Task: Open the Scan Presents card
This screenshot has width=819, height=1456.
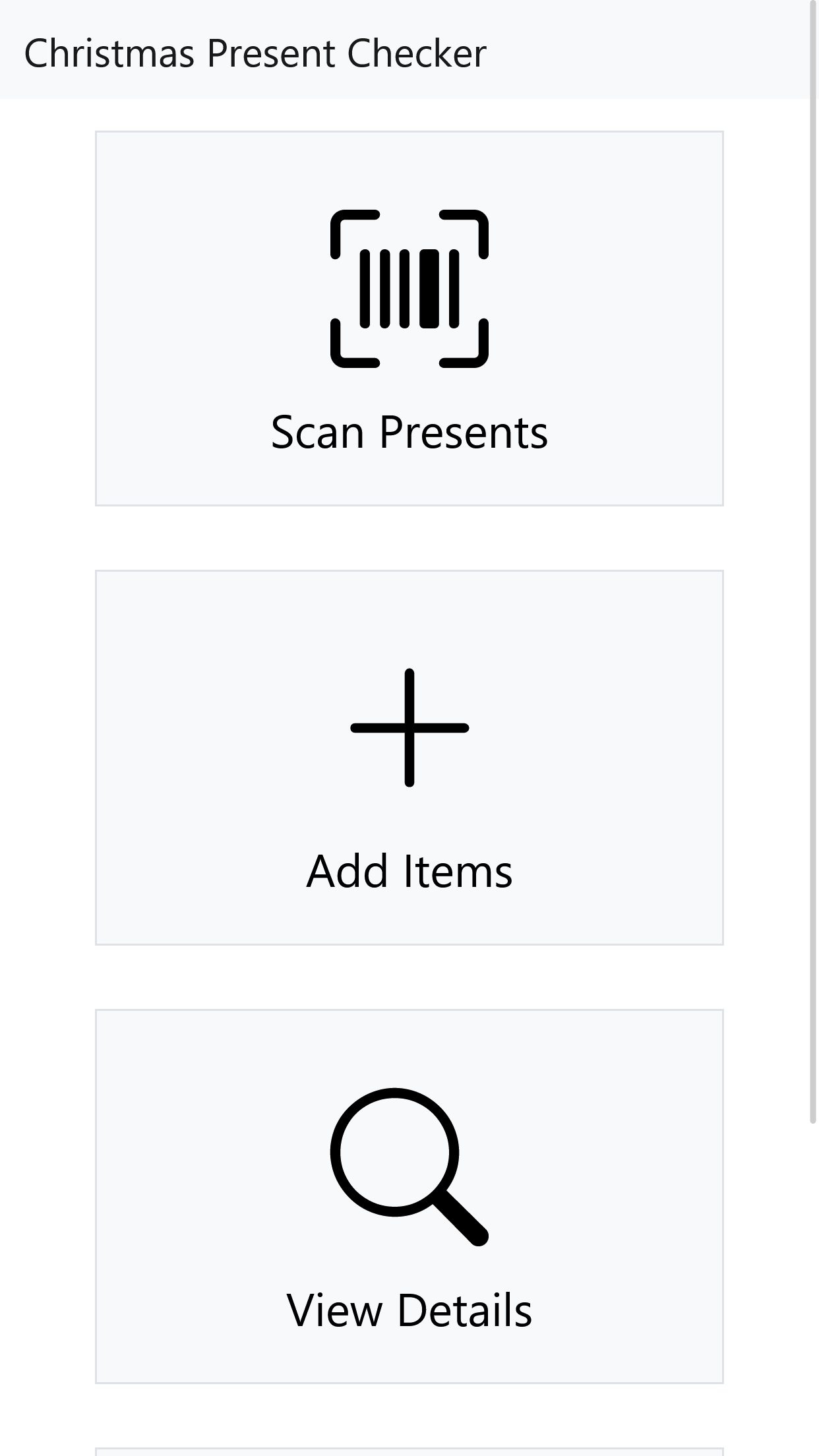Action: [409, 318]
